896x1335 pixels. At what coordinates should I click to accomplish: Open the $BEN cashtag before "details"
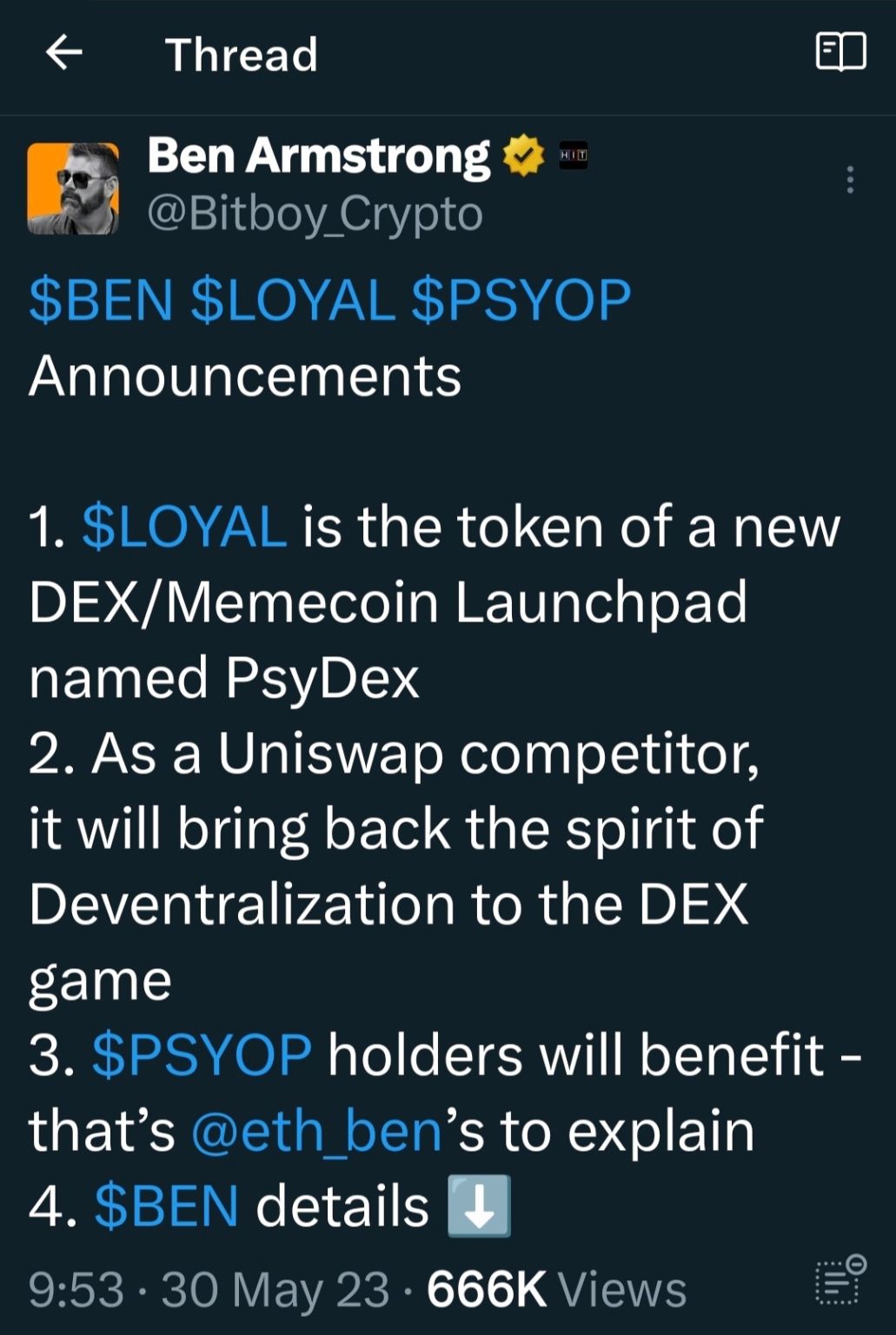(x=167, y=1206)
